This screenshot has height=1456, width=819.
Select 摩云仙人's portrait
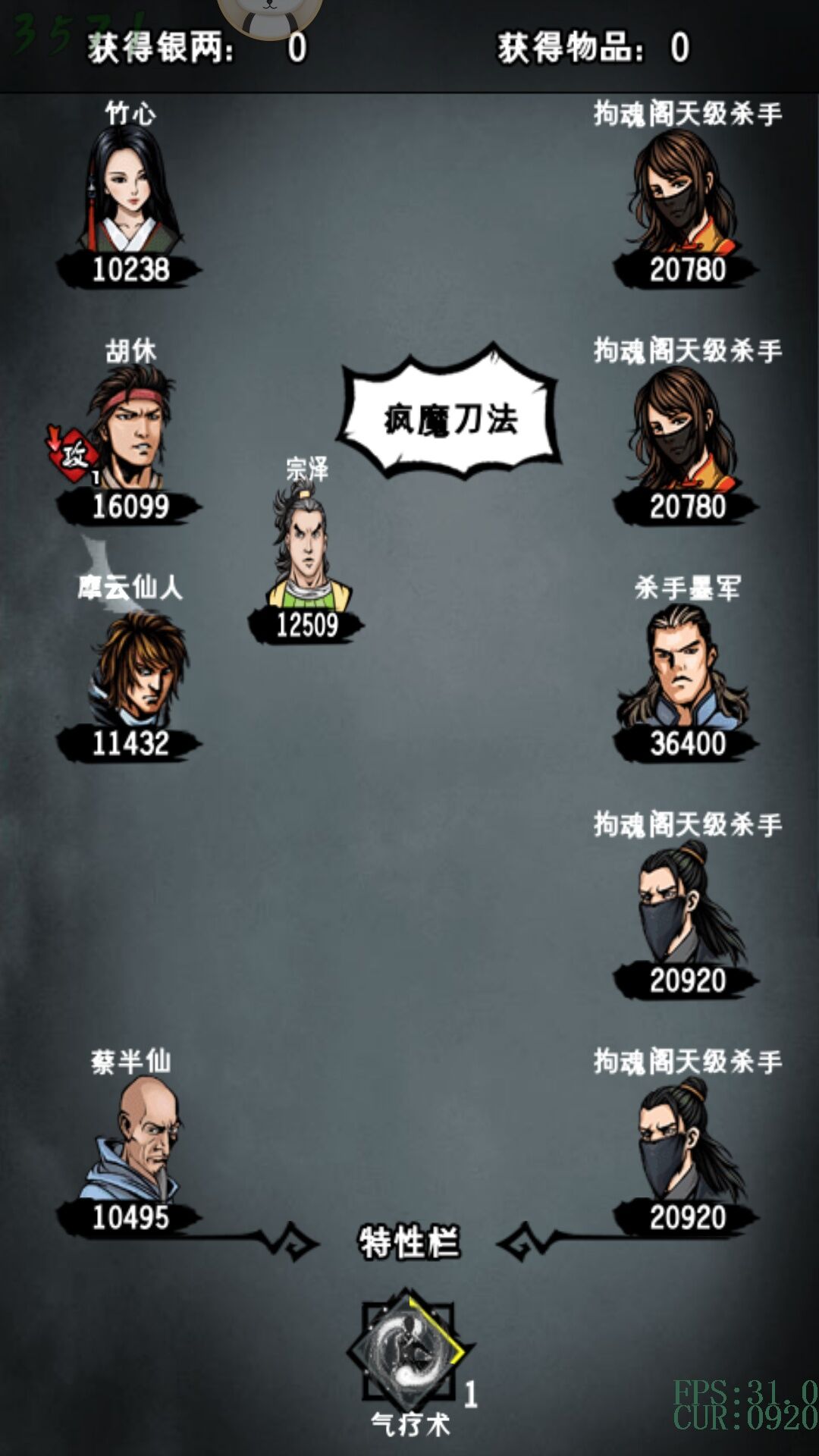[136, 667]
